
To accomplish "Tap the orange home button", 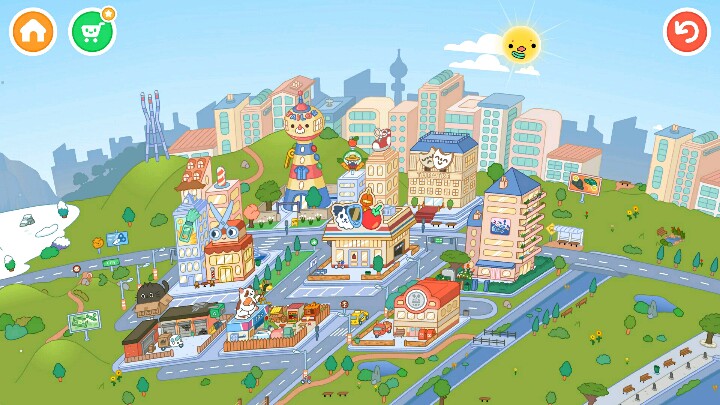I will 33,32.
